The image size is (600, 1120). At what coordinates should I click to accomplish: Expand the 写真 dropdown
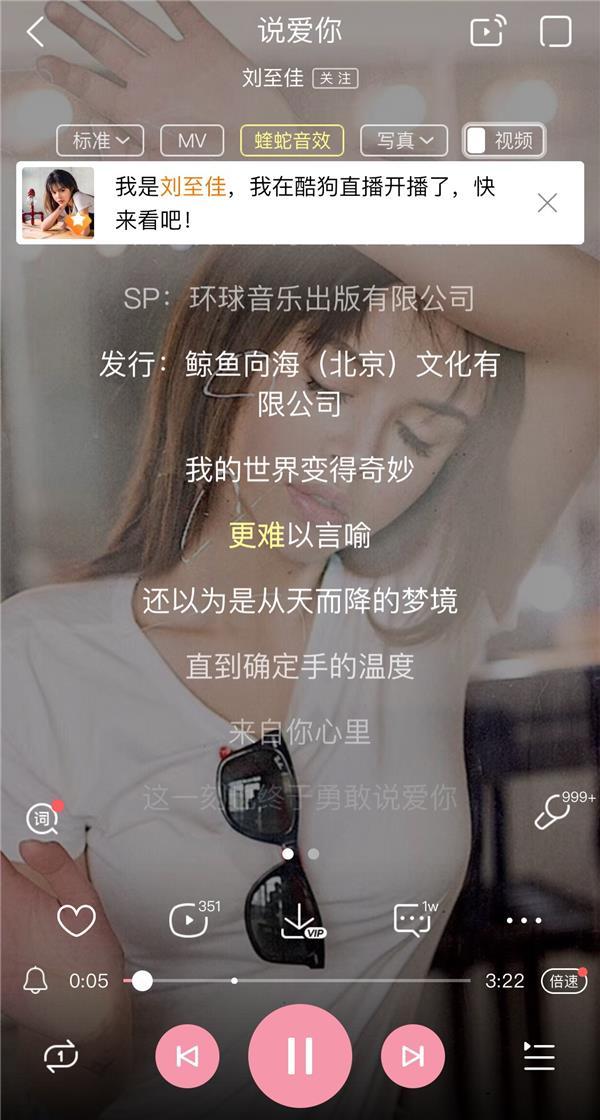pos(404,141)
